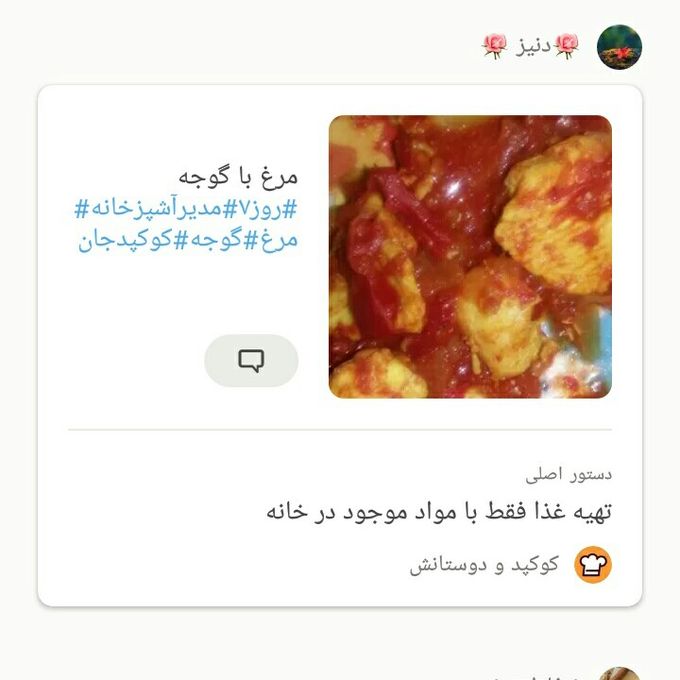Open the مرغ با گوجه recipe photo
Viewport: 680px width, 680px height.
pos(469,257)
